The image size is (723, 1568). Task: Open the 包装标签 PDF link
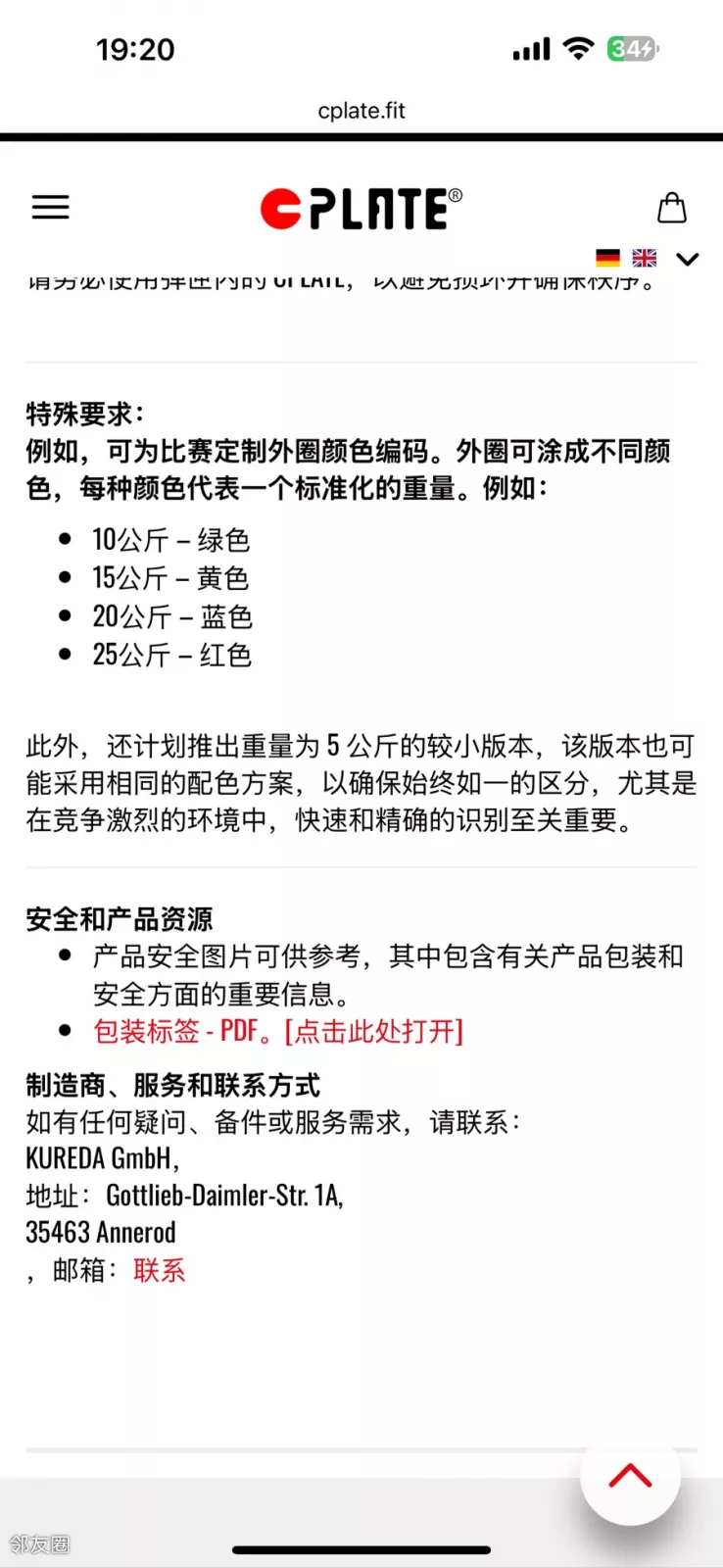(278, 1031)
